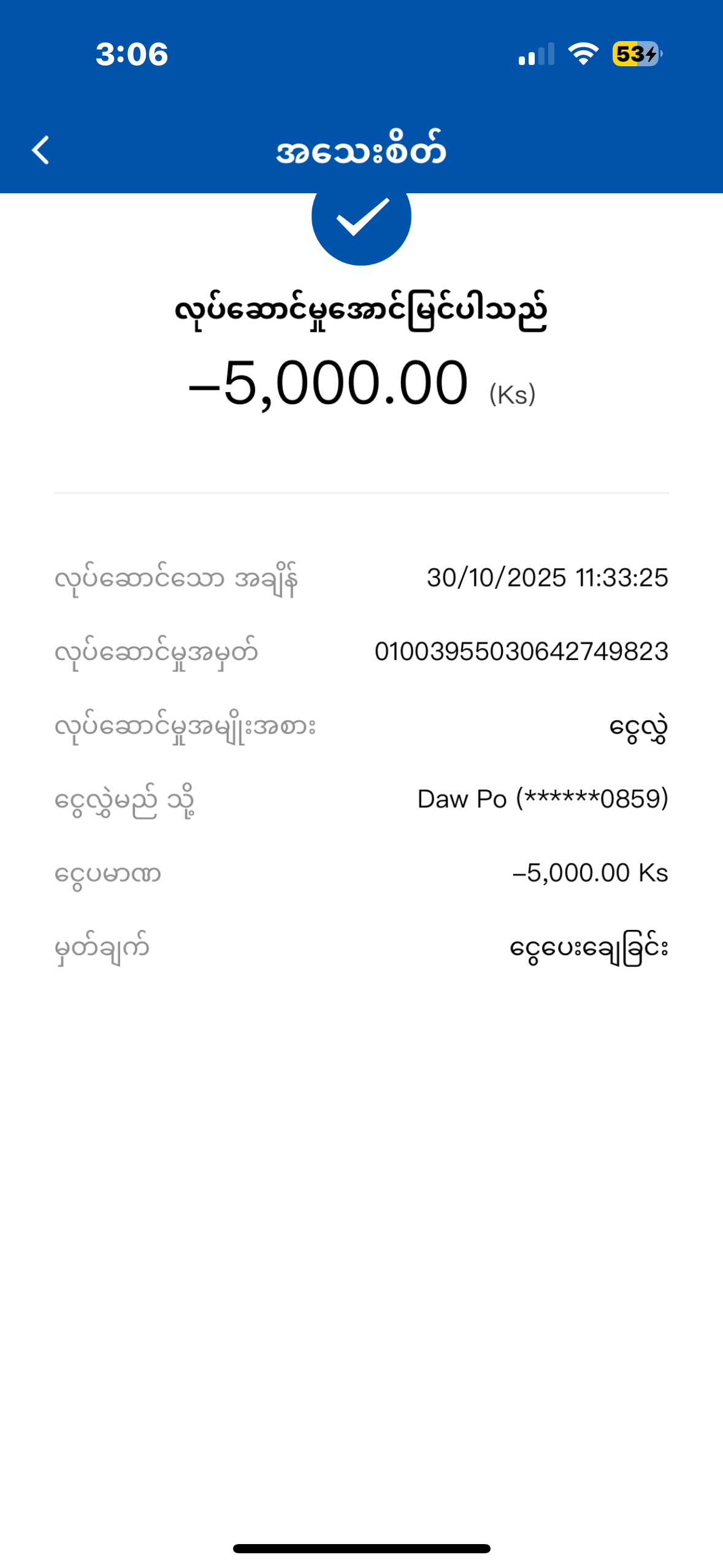723x1568 pixels.
Task: Go back using the header arrow
Action: (40, 150)
